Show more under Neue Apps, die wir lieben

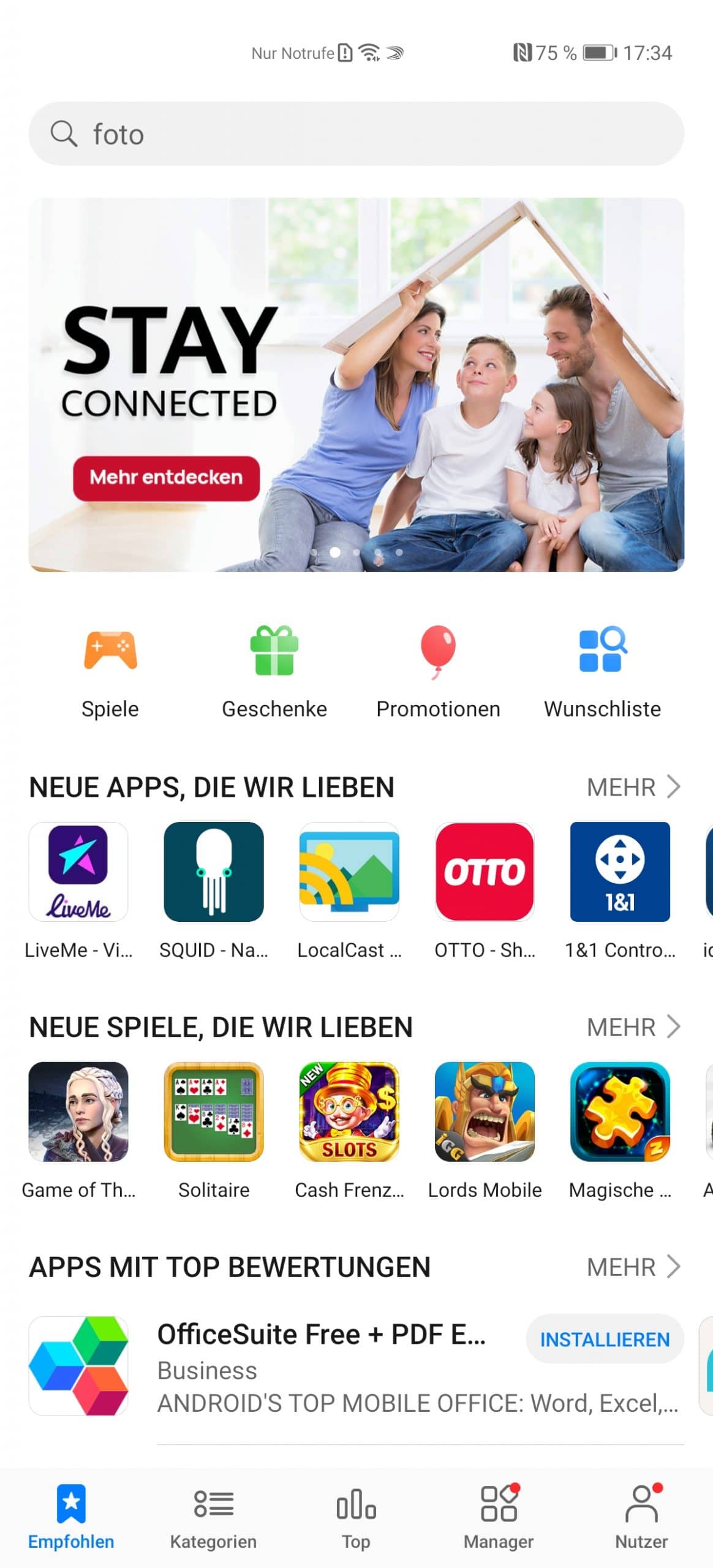point(633,787)
